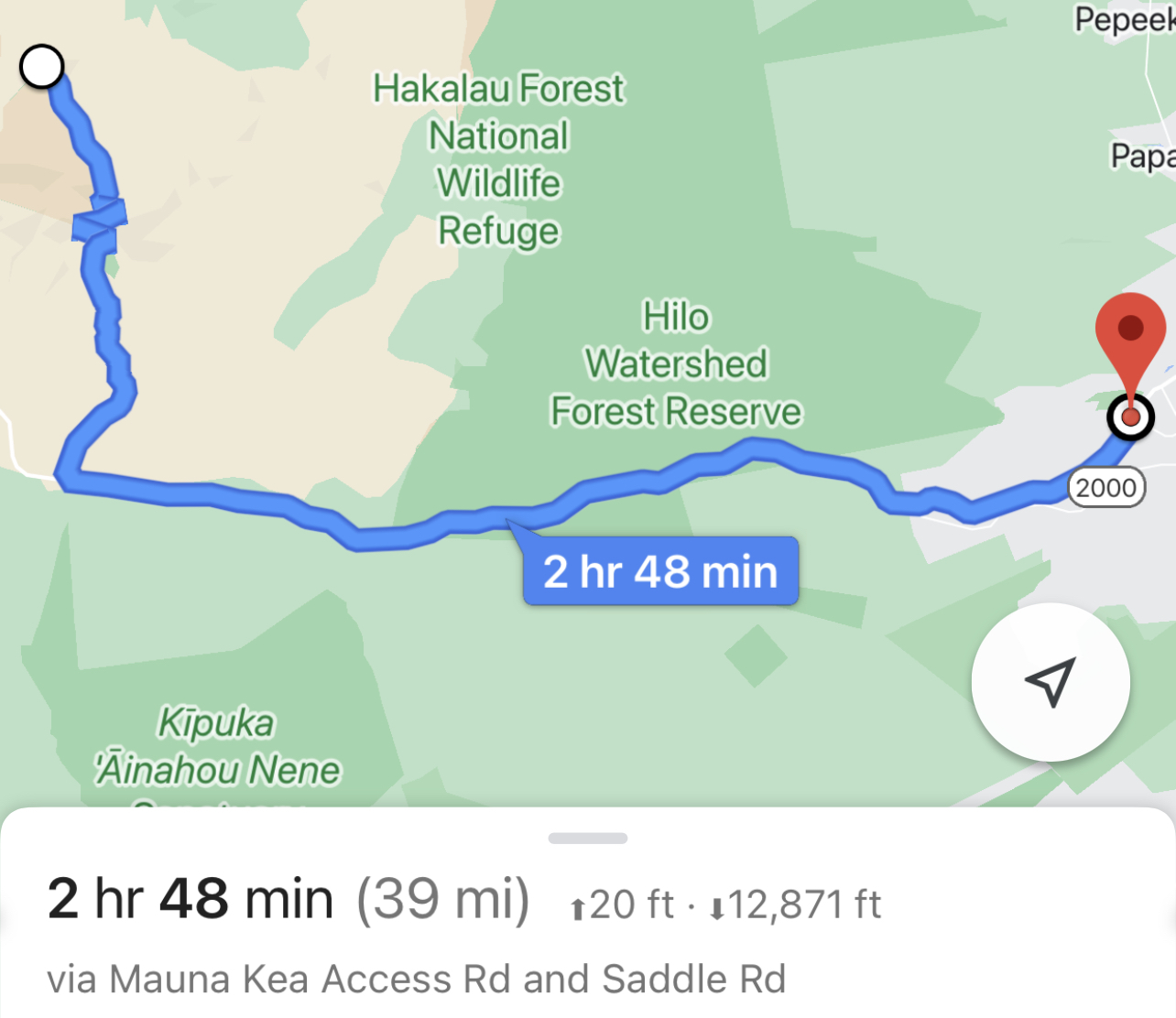
Task: Expand the route details sheet handle
Action: tap(587, 839)
